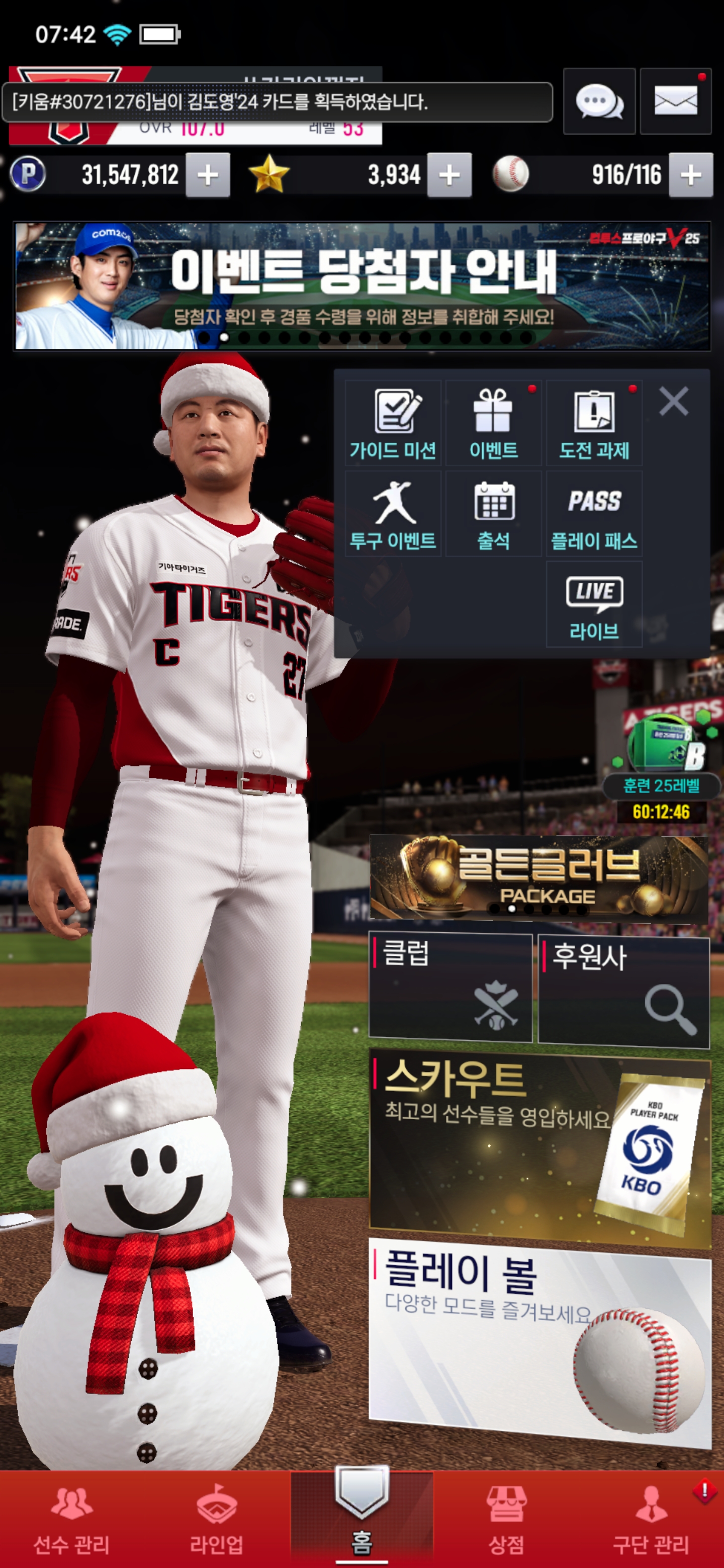Open the mailbox envelope icon

click(675, 101)
